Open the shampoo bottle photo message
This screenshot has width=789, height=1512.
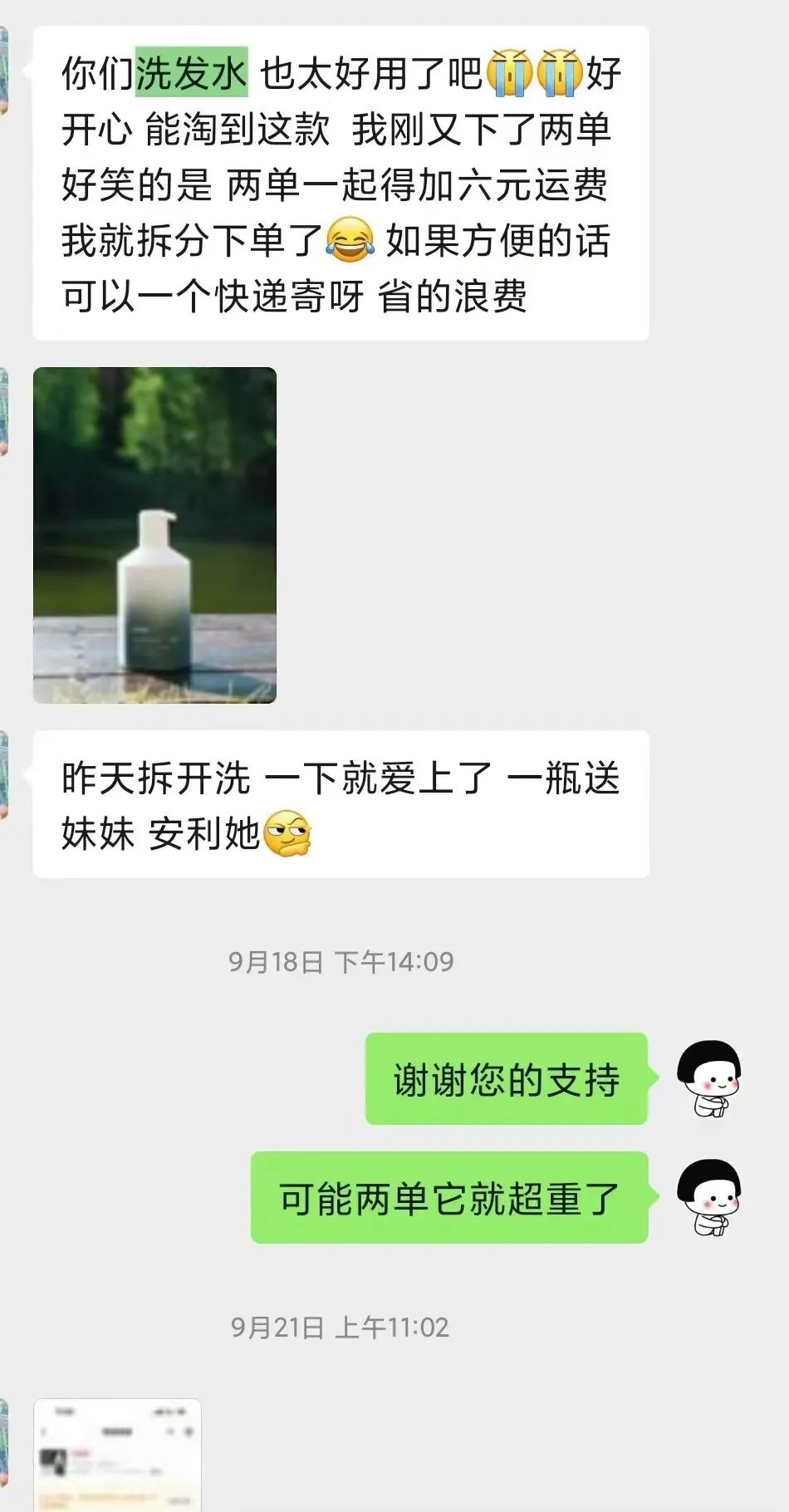154,535
